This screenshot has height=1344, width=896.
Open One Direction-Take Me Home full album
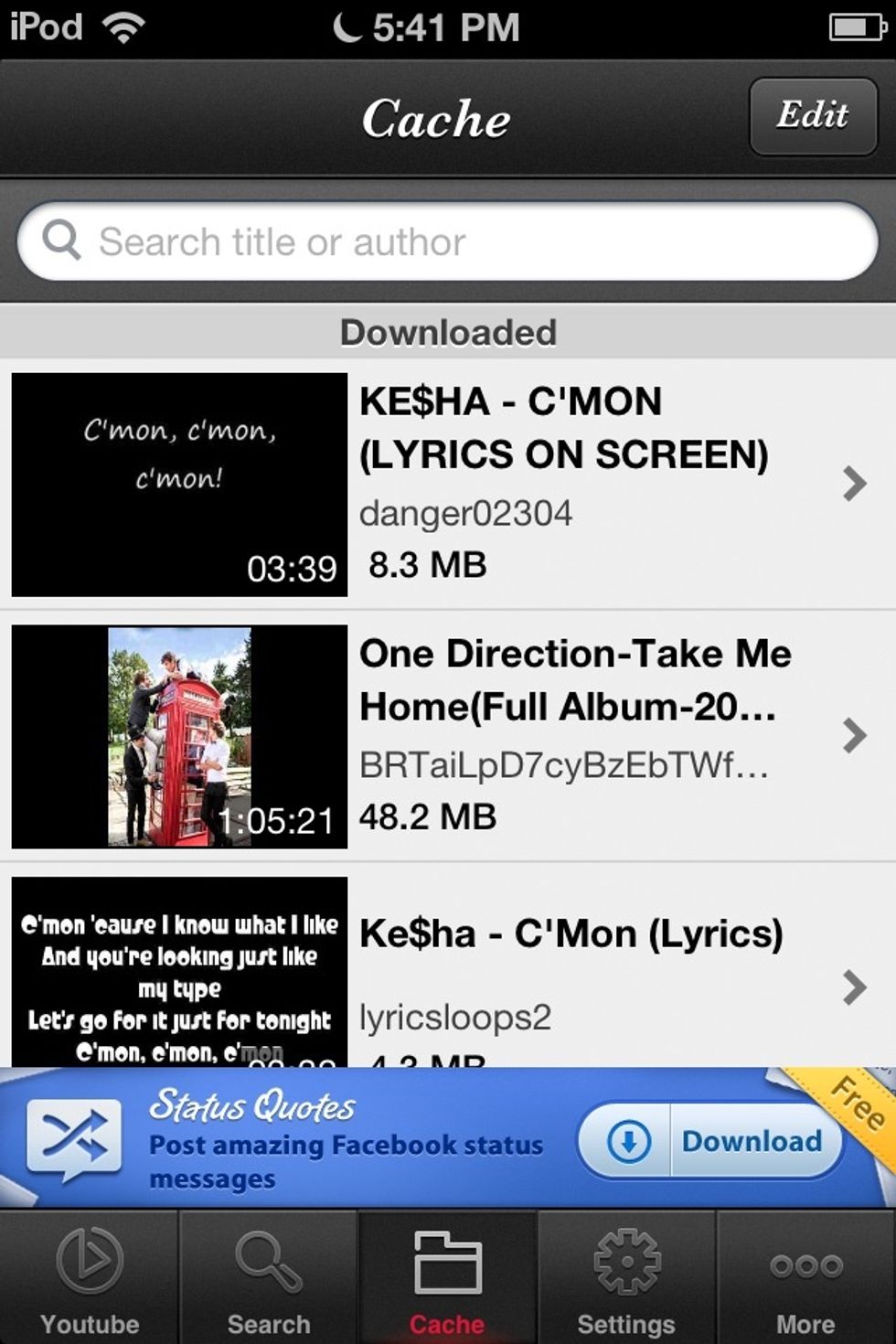click(x=448, y=735)
